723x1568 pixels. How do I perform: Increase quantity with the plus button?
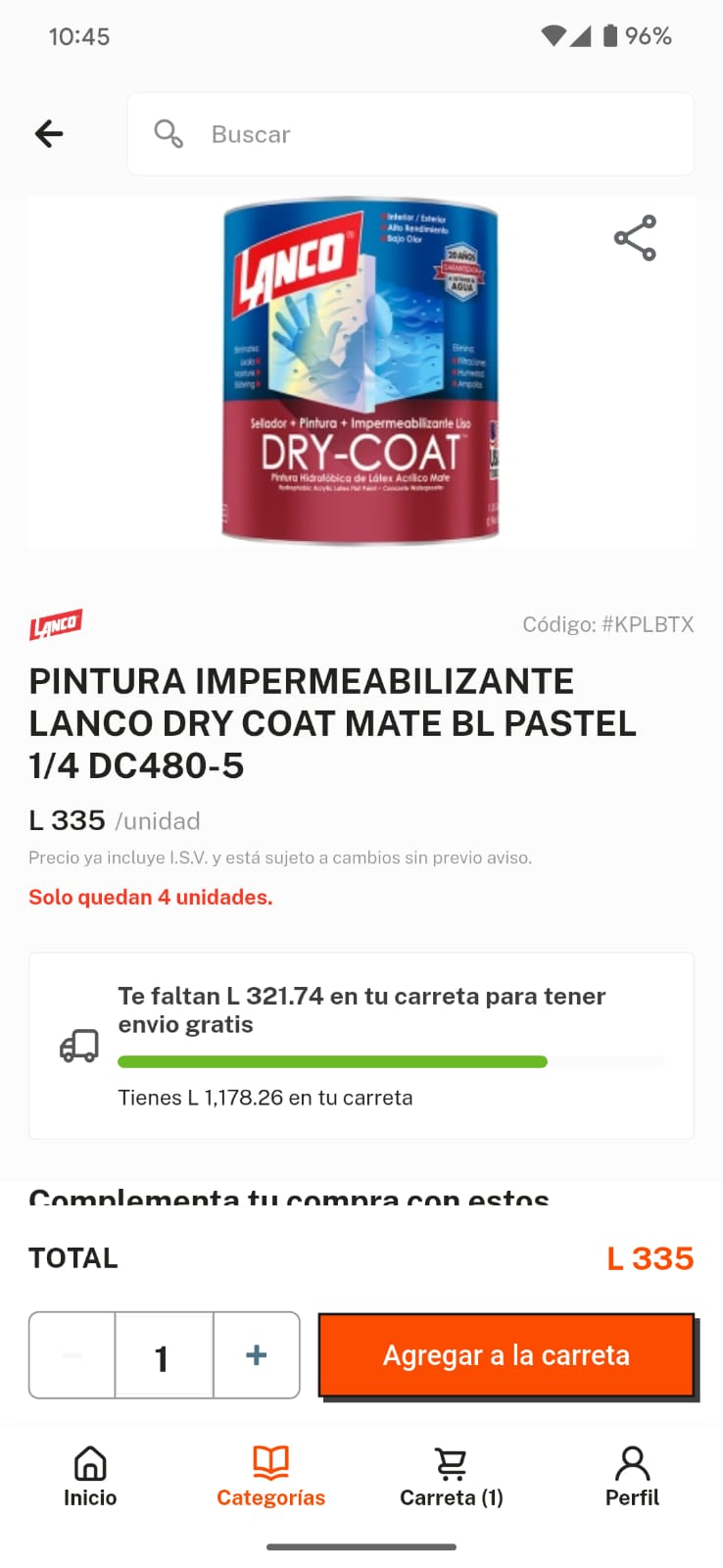tap(256, 1355)
